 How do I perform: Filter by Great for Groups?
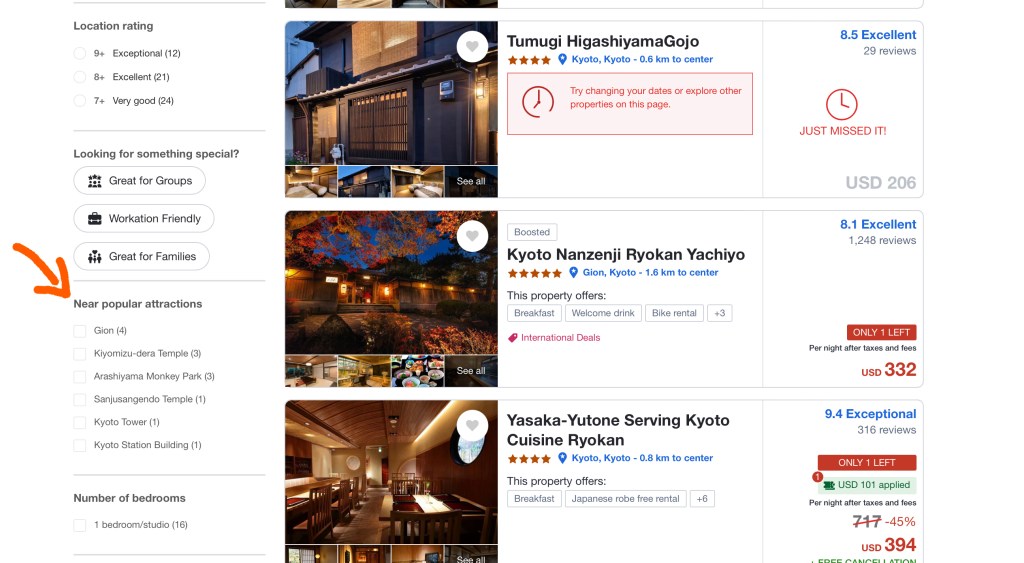[x=140, y=181]
